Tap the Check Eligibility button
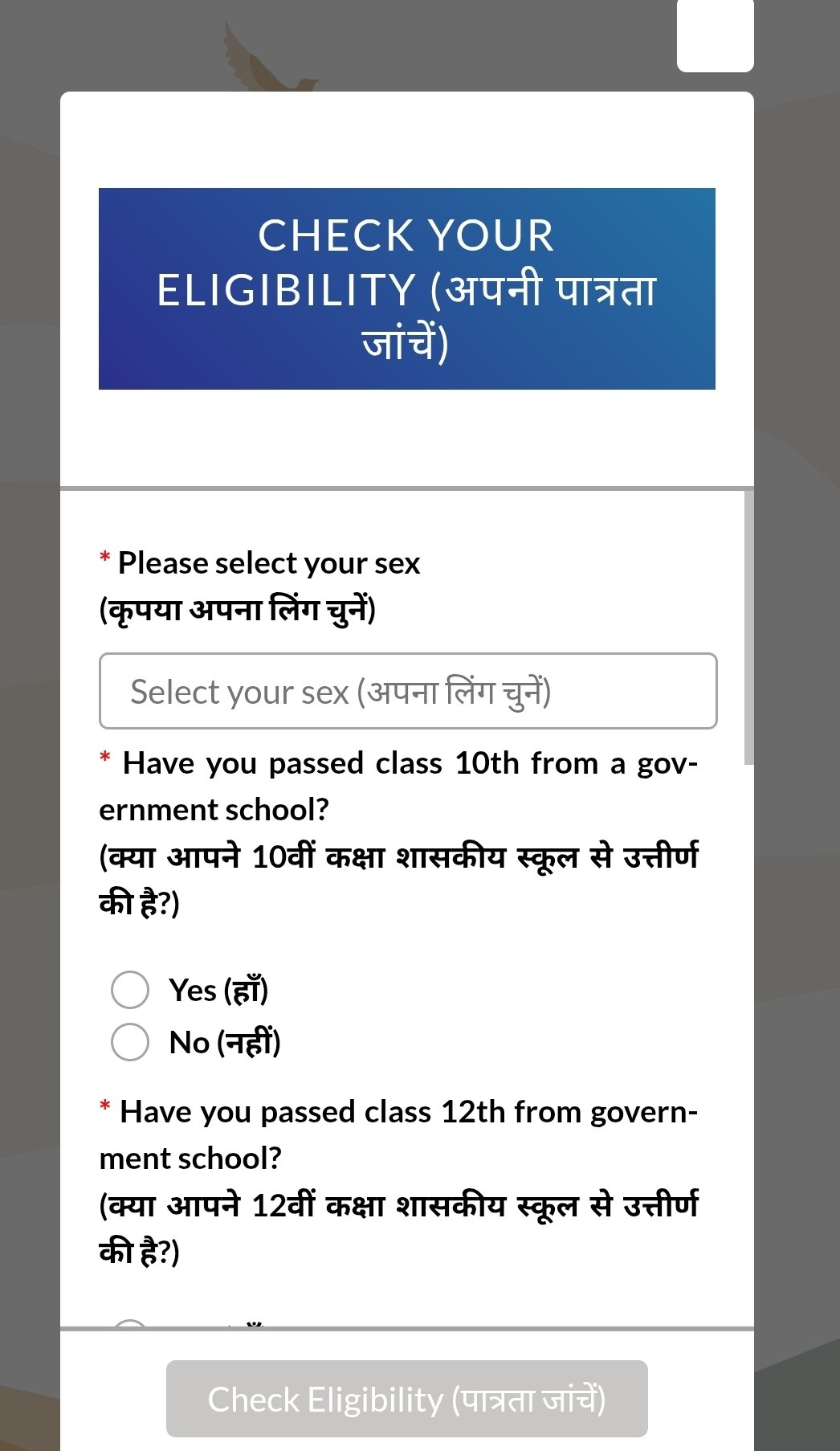 click(x=406, y=1399)
